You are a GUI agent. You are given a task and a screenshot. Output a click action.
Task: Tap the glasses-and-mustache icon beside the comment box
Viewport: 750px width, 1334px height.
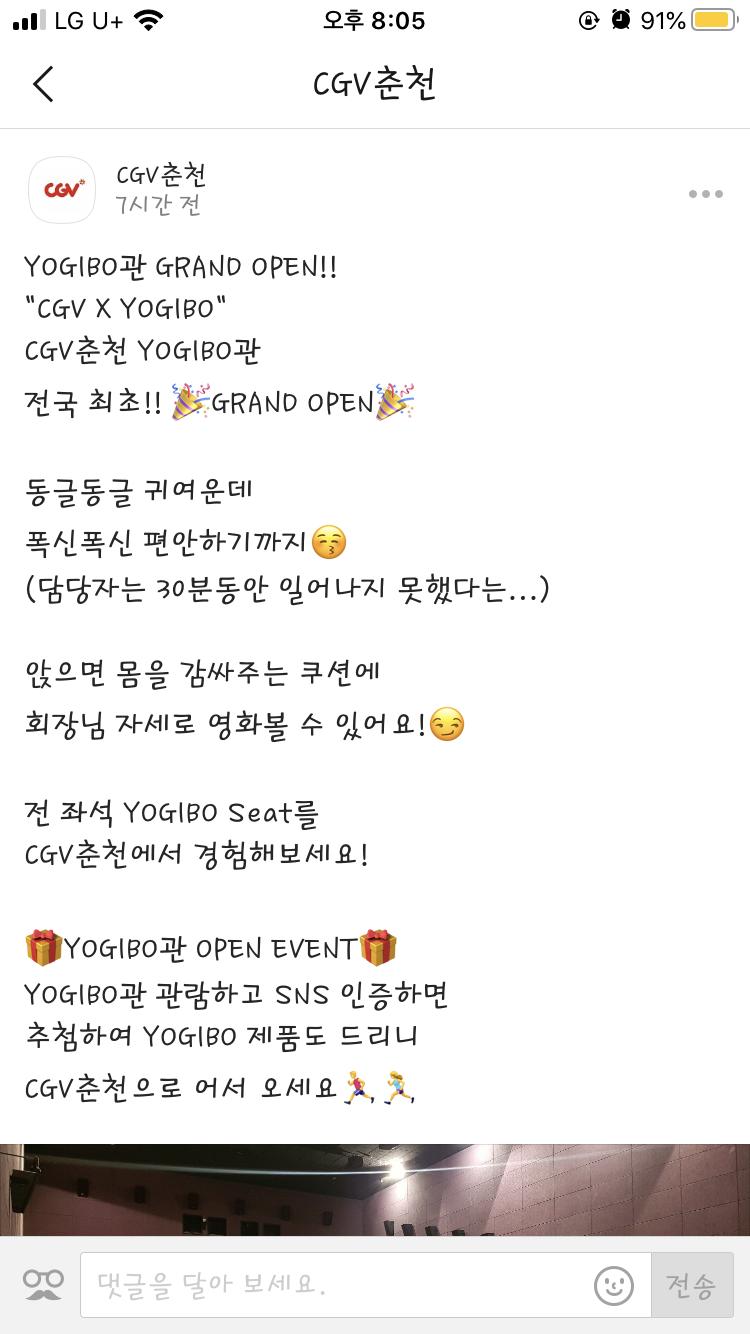[x=43, y=1285]
